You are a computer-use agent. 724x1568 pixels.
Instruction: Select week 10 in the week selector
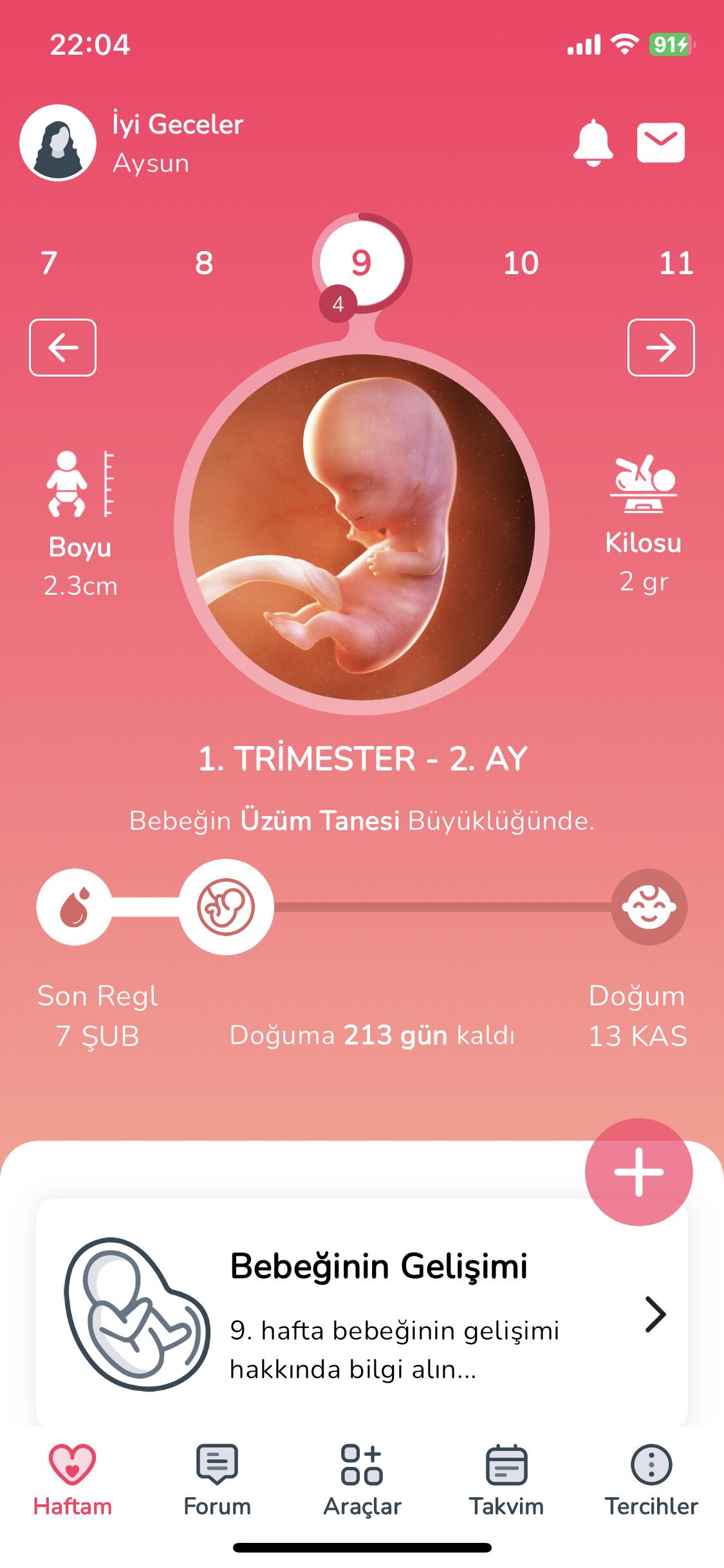[x=521, y=263]
